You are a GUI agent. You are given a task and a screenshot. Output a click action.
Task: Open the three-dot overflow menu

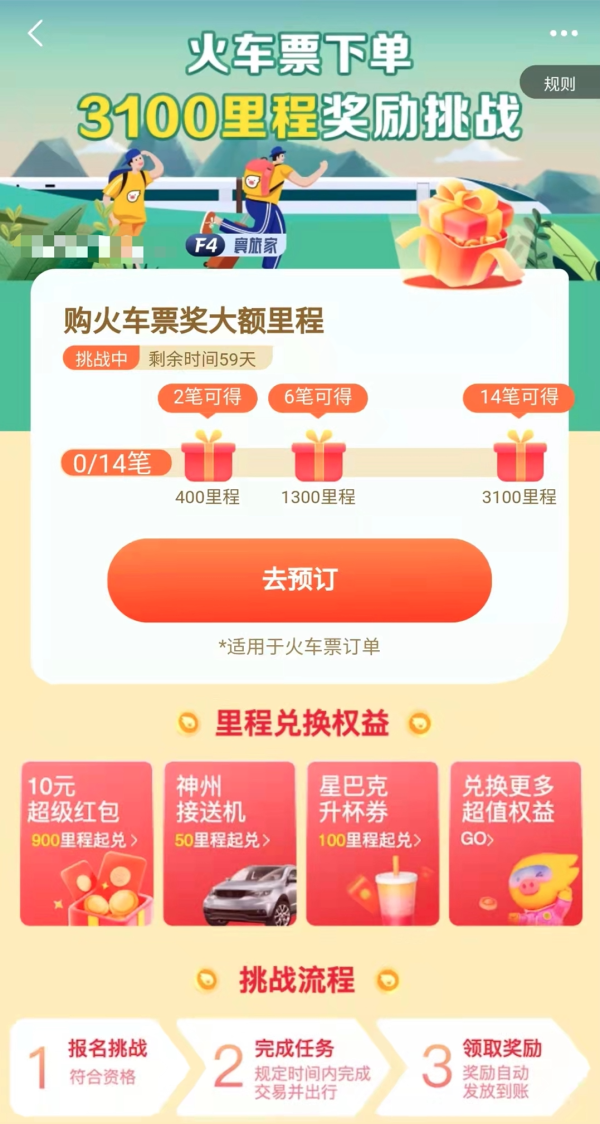click(563, 34)
